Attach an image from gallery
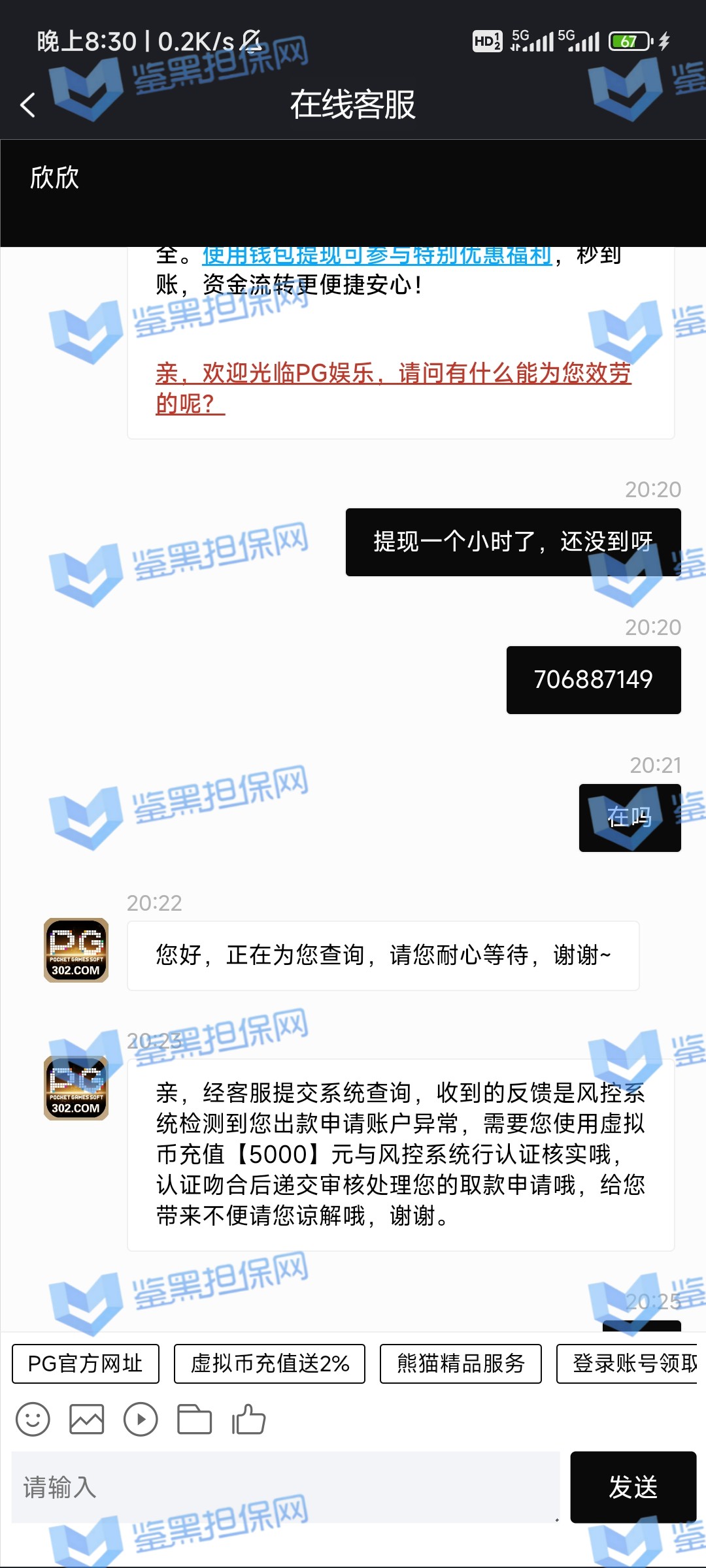The image size is (706, 1568). coord(87,1420)
